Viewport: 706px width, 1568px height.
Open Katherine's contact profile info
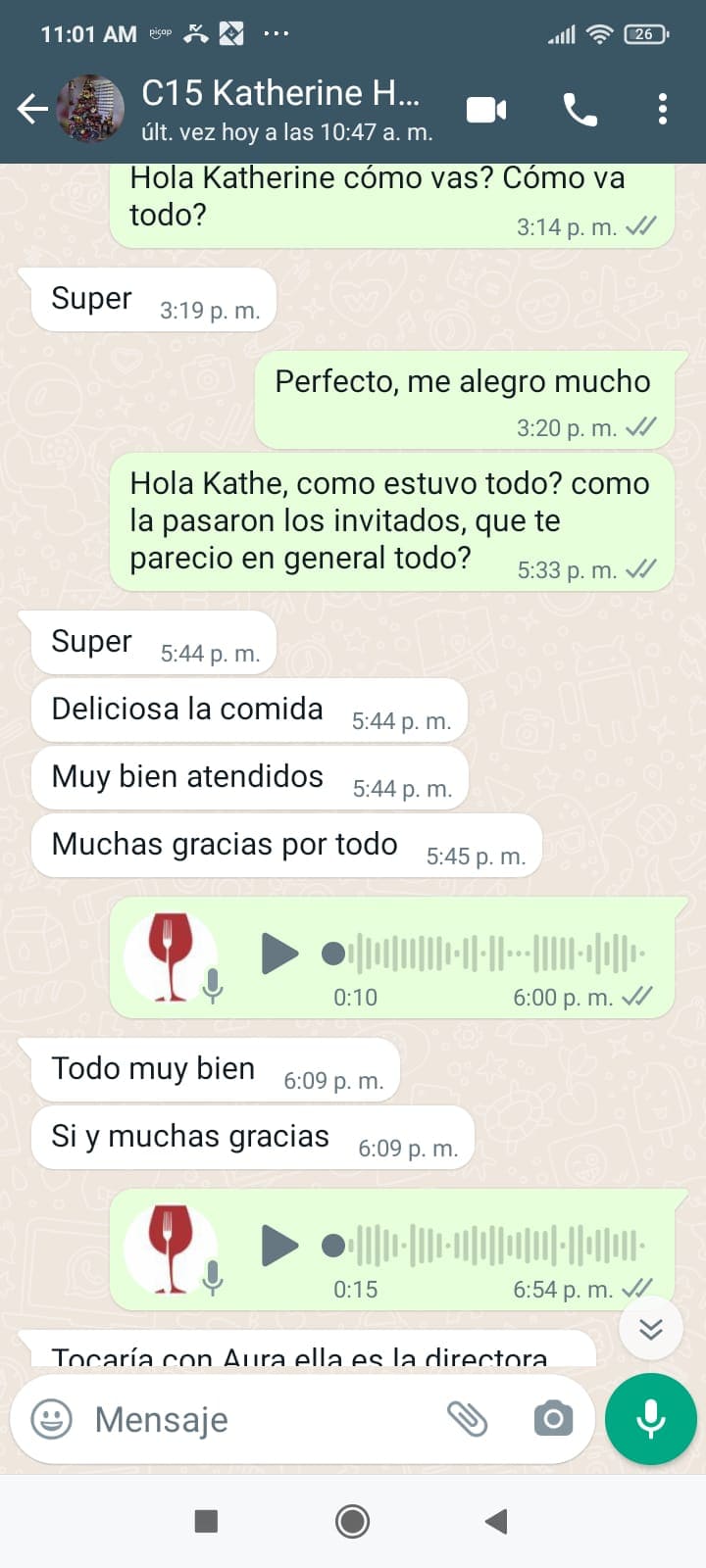tap(284, 108)
